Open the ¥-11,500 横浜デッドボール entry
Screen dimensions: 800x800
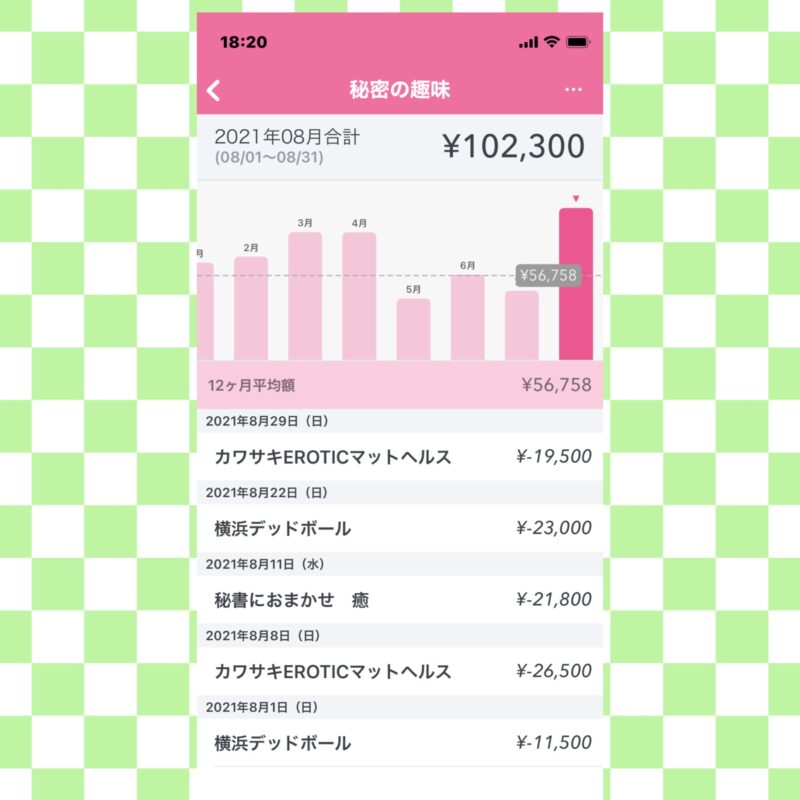click(400, 743)
